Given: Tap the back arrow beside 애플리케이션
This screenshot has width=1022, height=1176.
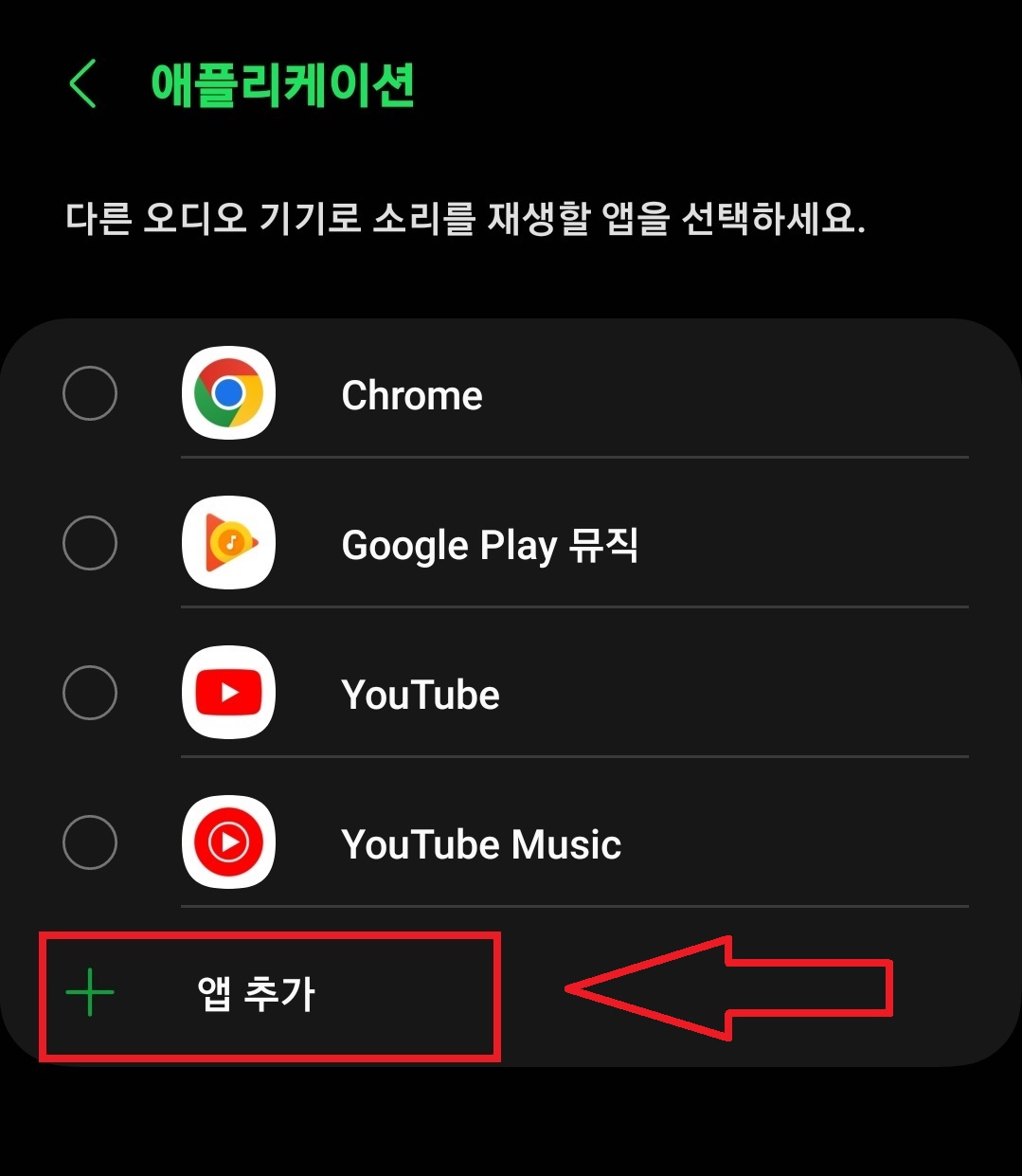Looking at the screenshot, I should click(x=81, y=84).
